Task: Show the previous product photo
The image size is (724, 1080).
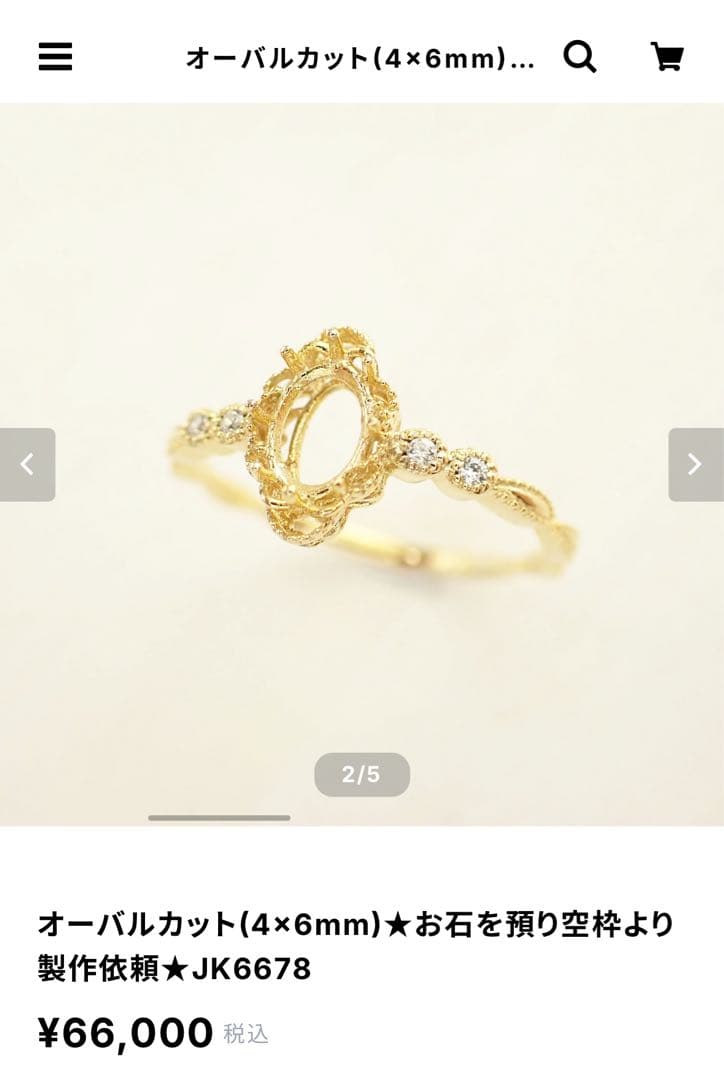Action: (x=28, y=465)
